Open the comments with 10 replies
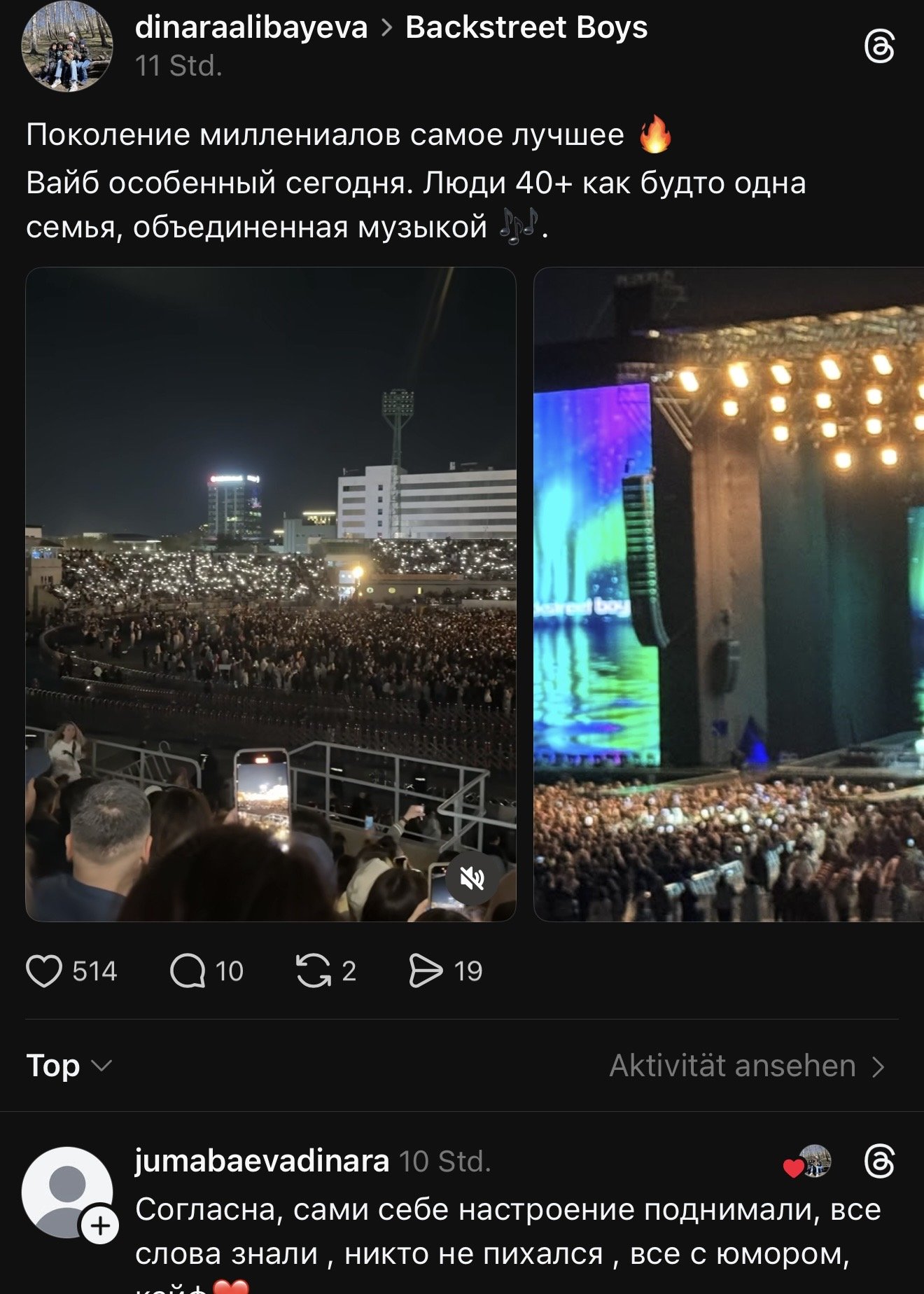 click(188, 971)
